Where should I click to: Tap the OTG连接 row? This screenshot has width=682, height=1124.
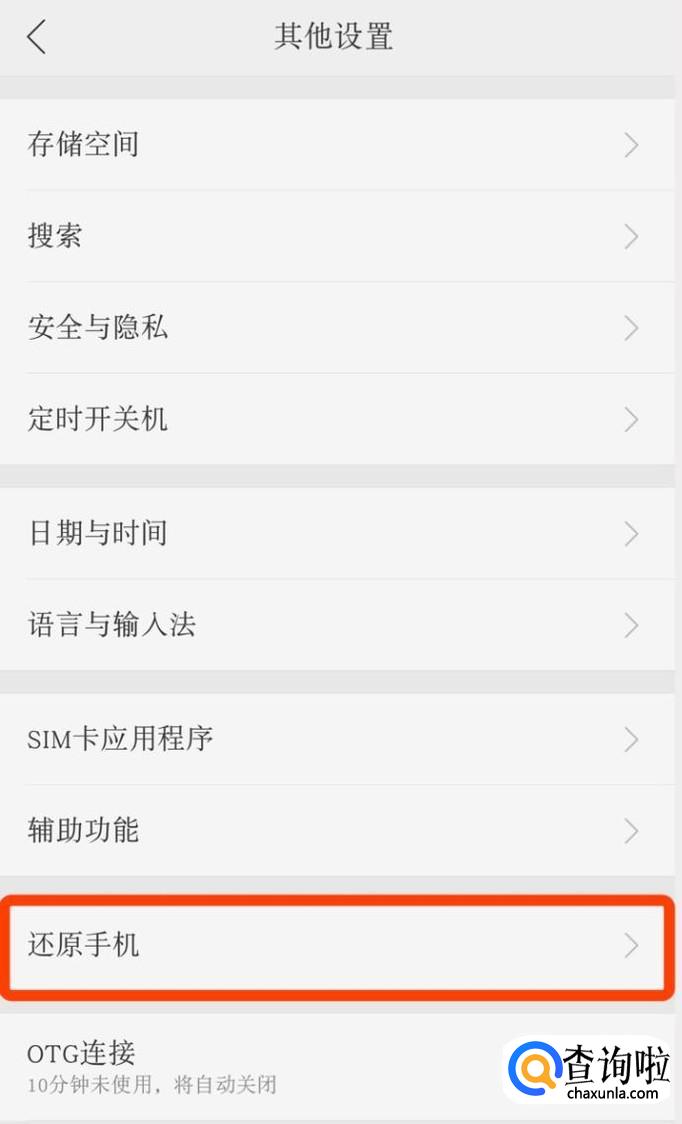click(x=250, y=1066)
